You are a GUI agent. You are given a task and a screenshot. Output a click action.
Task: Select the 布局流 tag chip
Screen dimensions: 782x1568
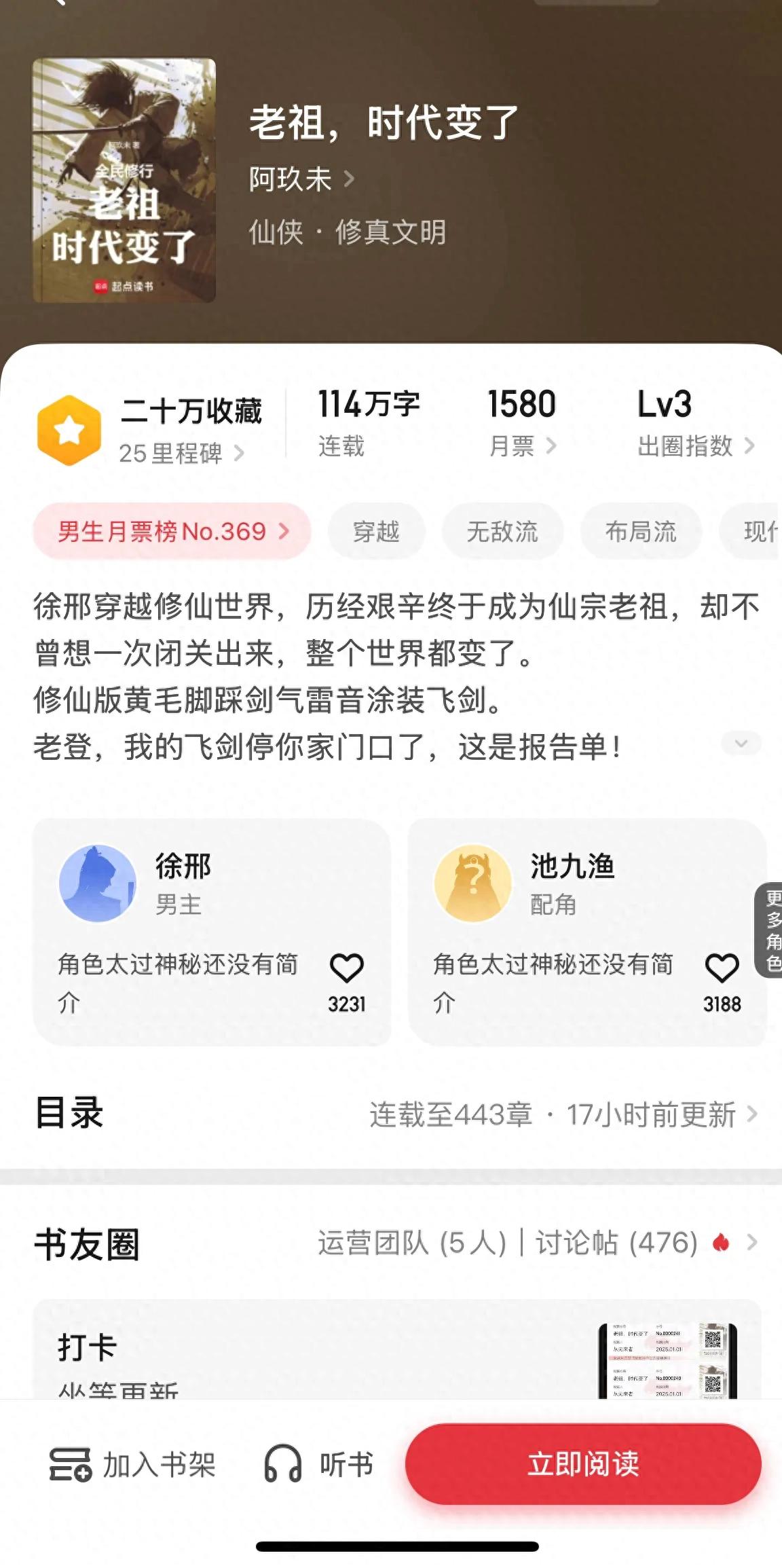tap(641, 531)
